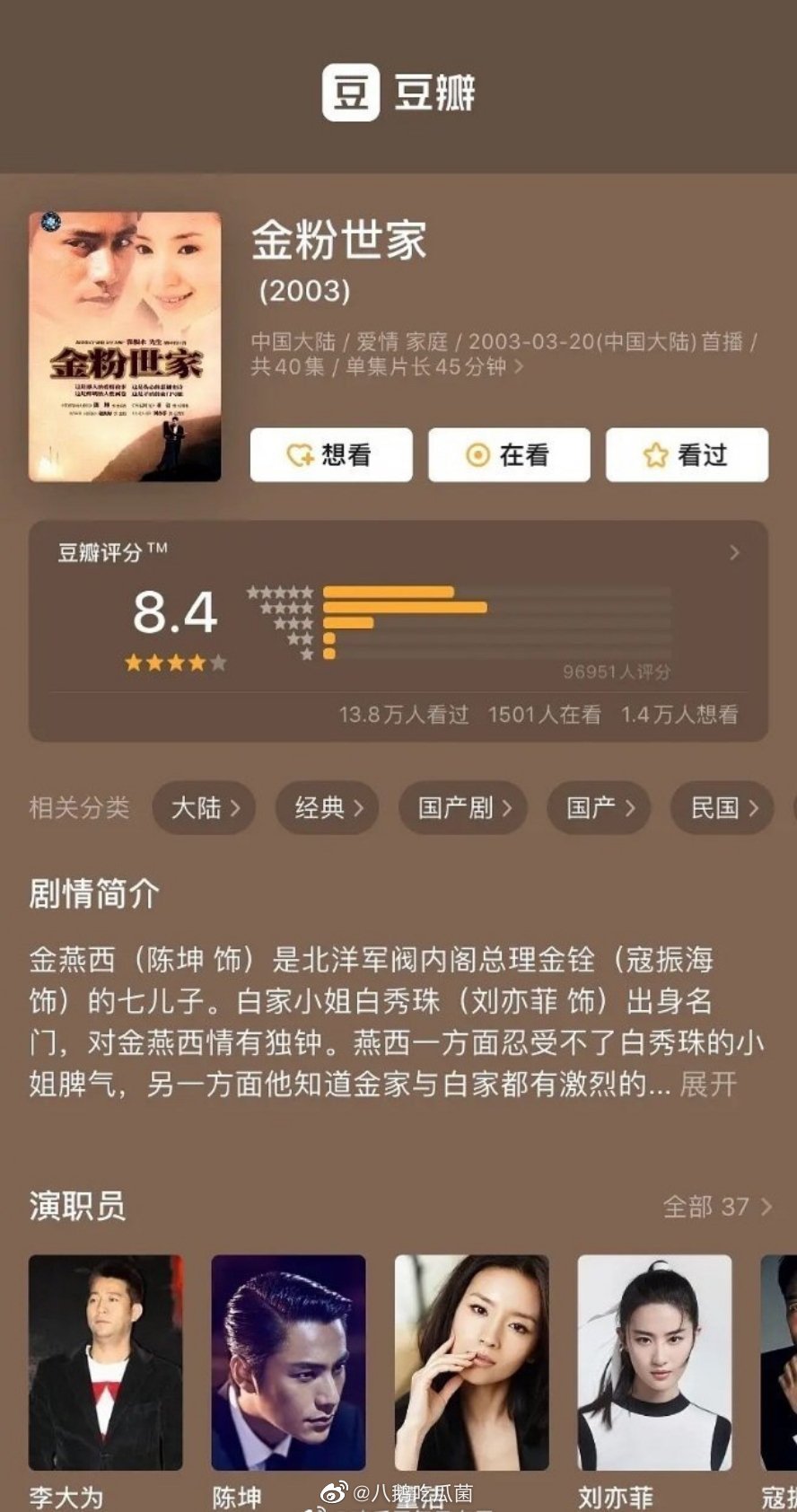Select the 经典 category chip
The height and width of the screenshot is (1512, 797).
point(327,808)
